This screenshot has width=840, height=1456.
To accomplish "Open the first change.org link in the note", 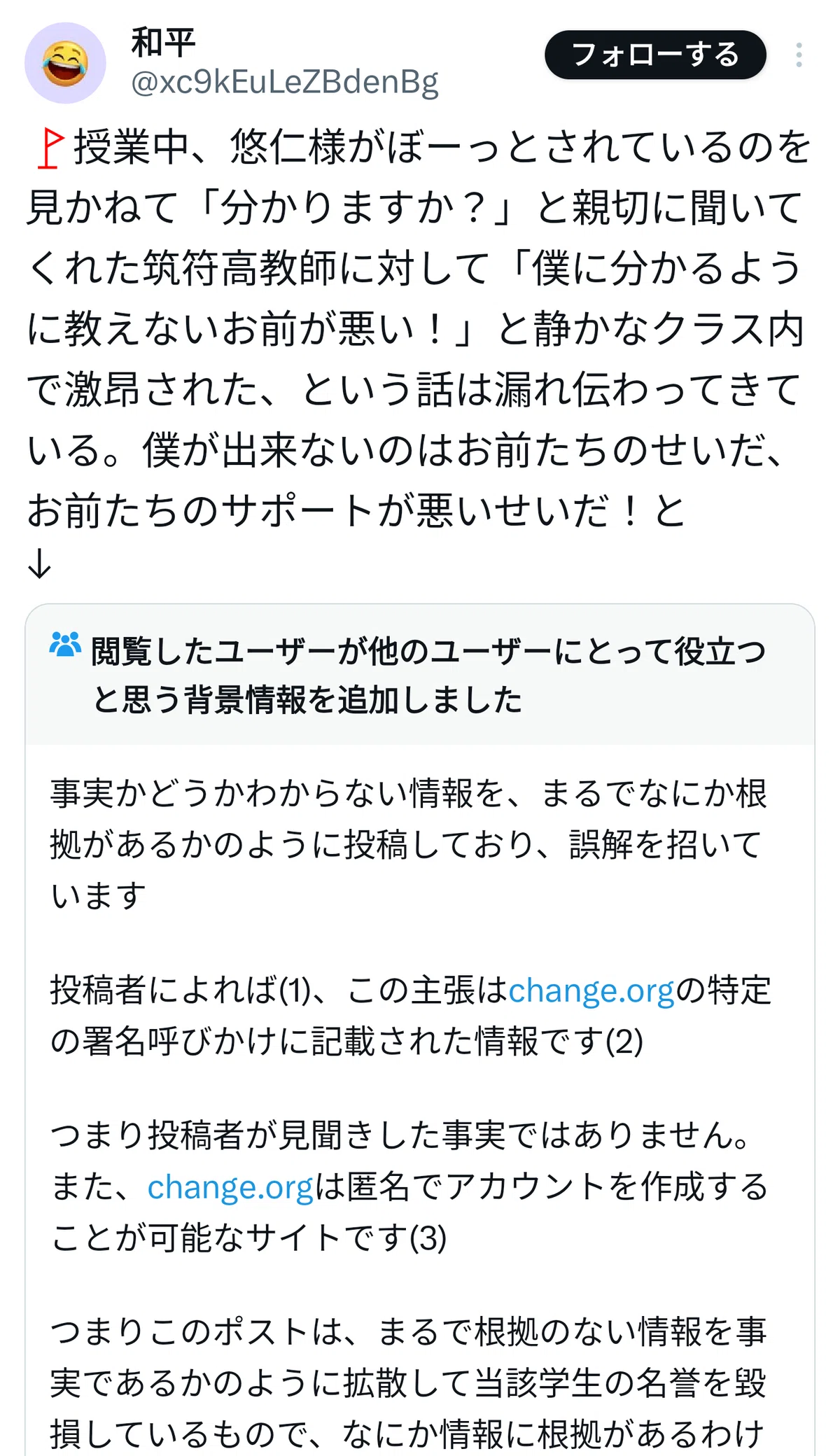I will coord(591,990).
